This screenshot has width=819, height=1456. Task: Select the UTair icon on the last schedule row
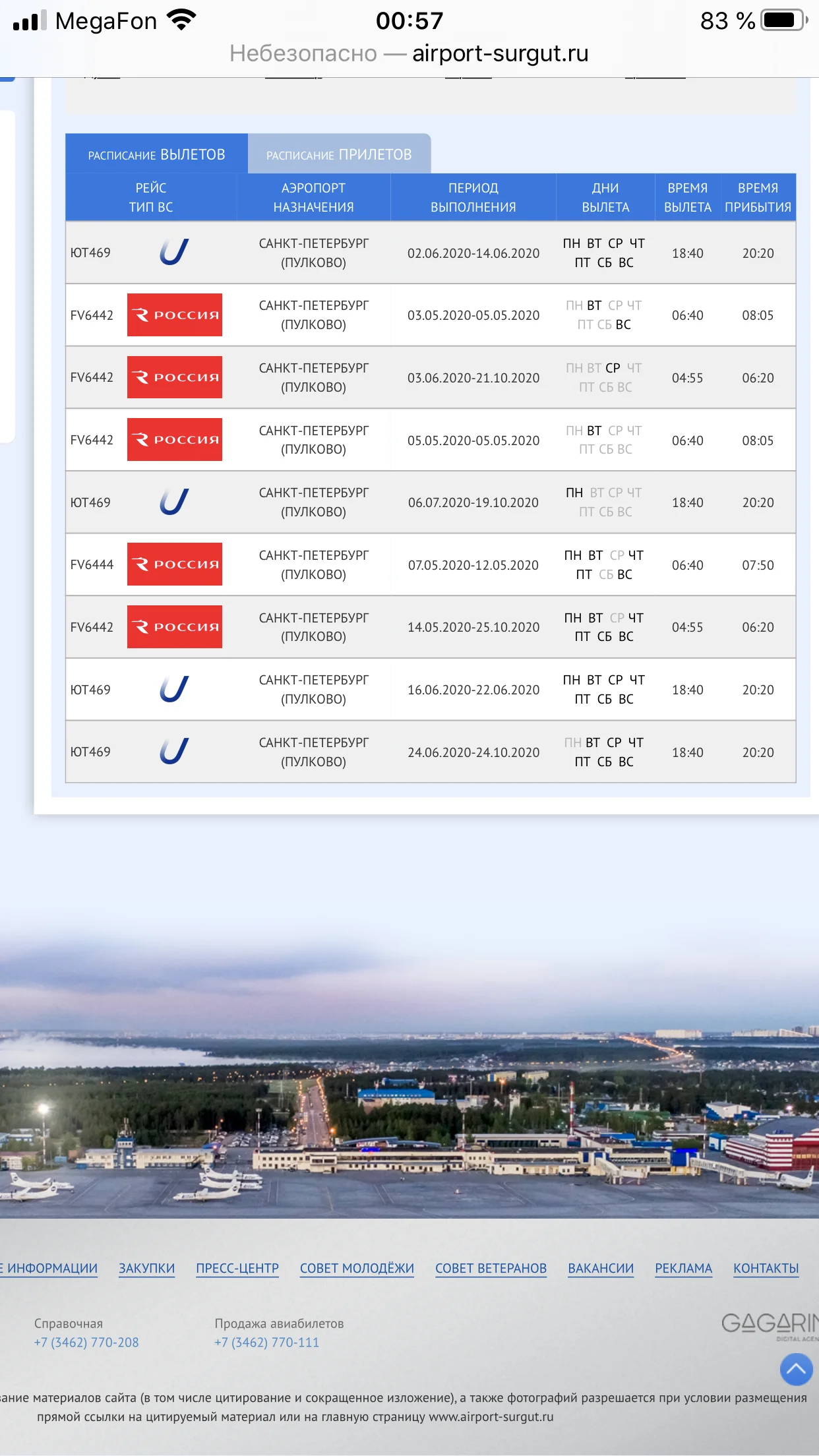click(x=174, y=752)
